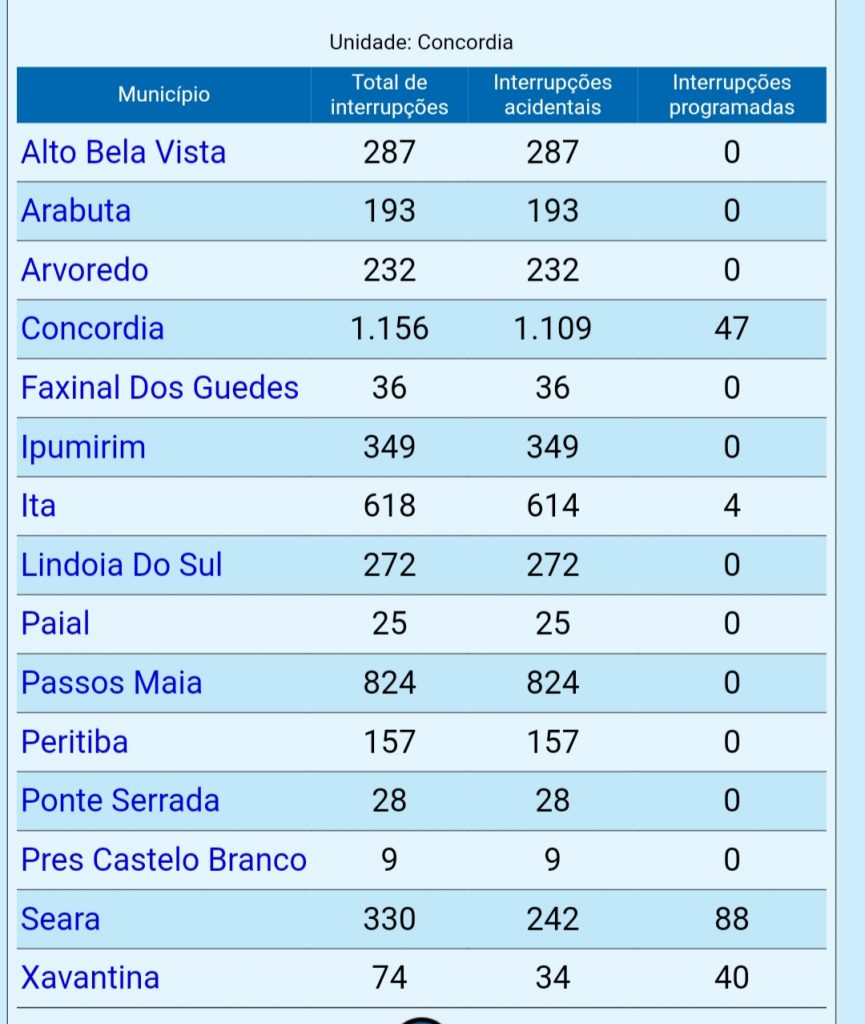Screen dimensions: 865x1024
Task: View the Xavantina link
Action: pyautogui.click(x=90, y=978)
